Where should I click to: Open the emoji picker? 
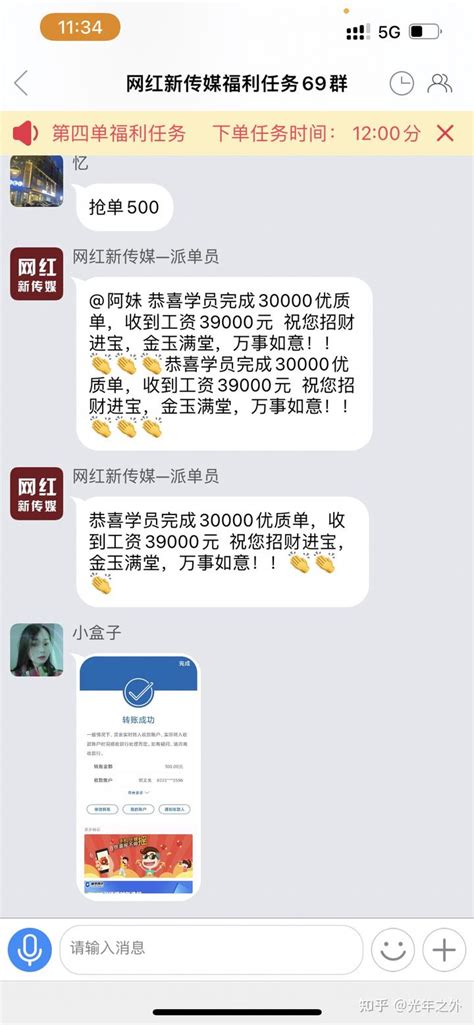[x=393, y=950]
